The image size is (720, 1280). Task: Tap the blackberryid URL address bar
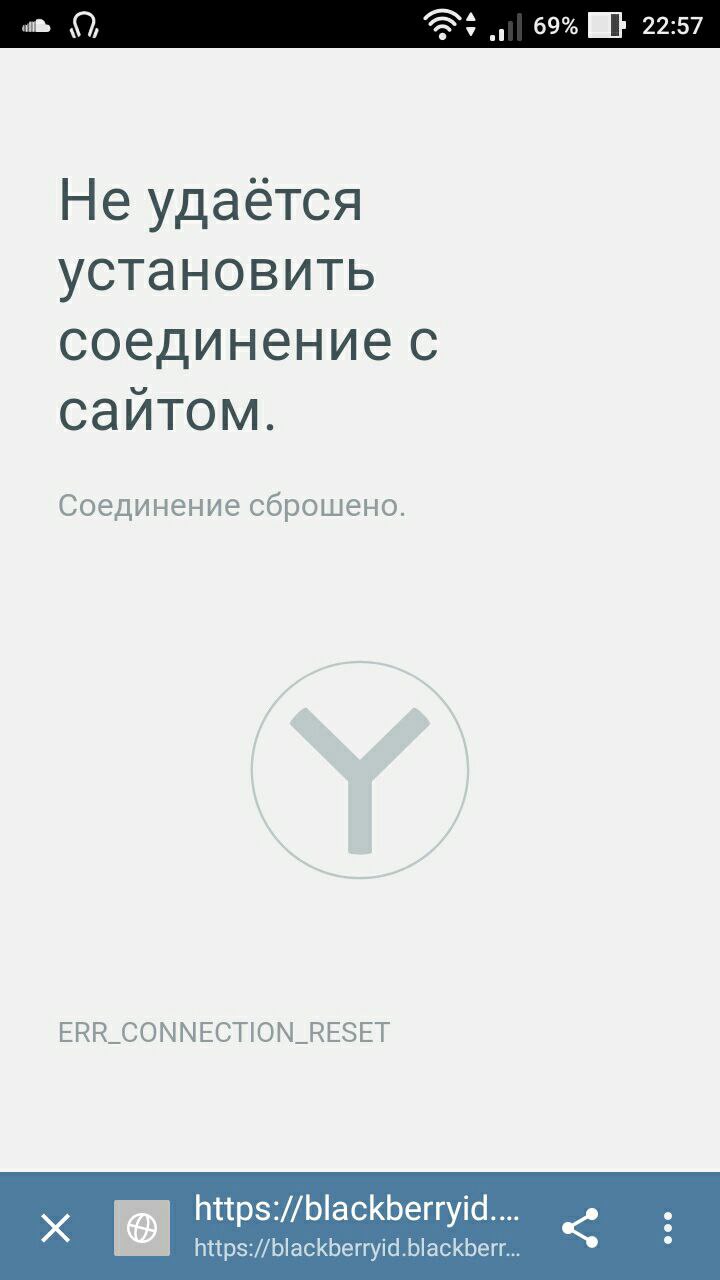tap(356, 1227)
